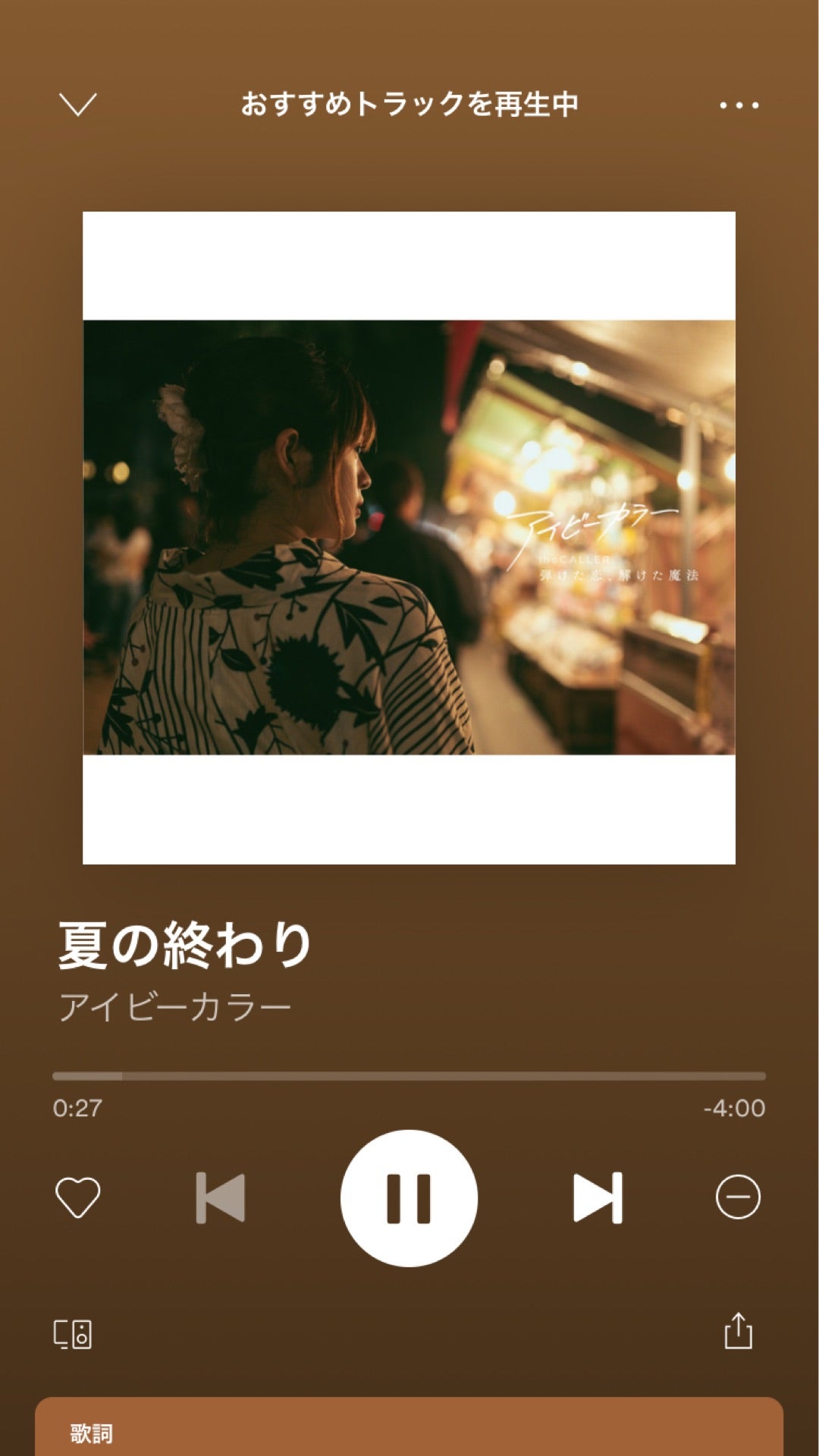The image size is (819, 1456).
Task: Tap the playback progress bar
Action: [x=409, y=1076]
